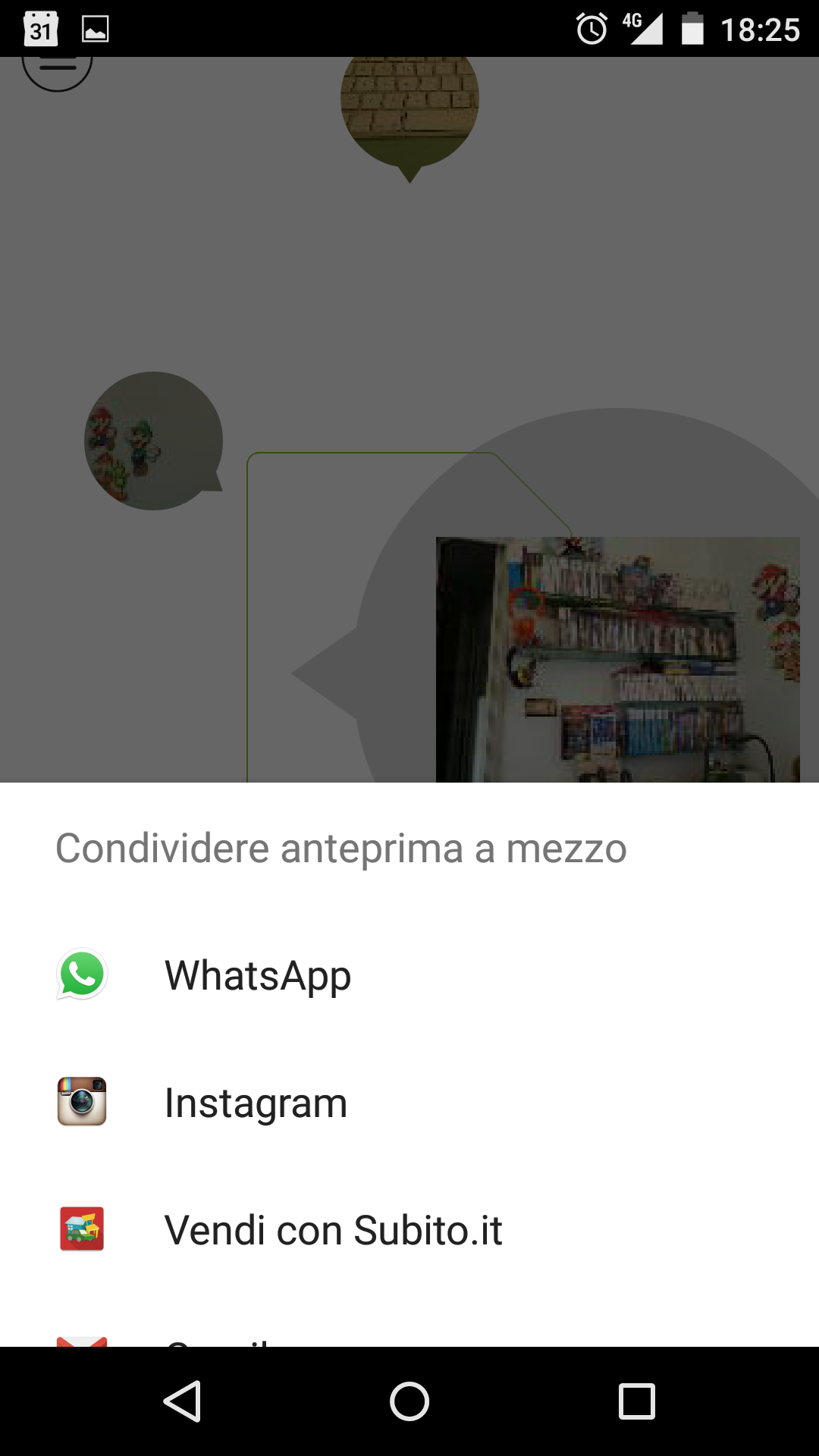Open the recent apps overview

coord(636,1401)
